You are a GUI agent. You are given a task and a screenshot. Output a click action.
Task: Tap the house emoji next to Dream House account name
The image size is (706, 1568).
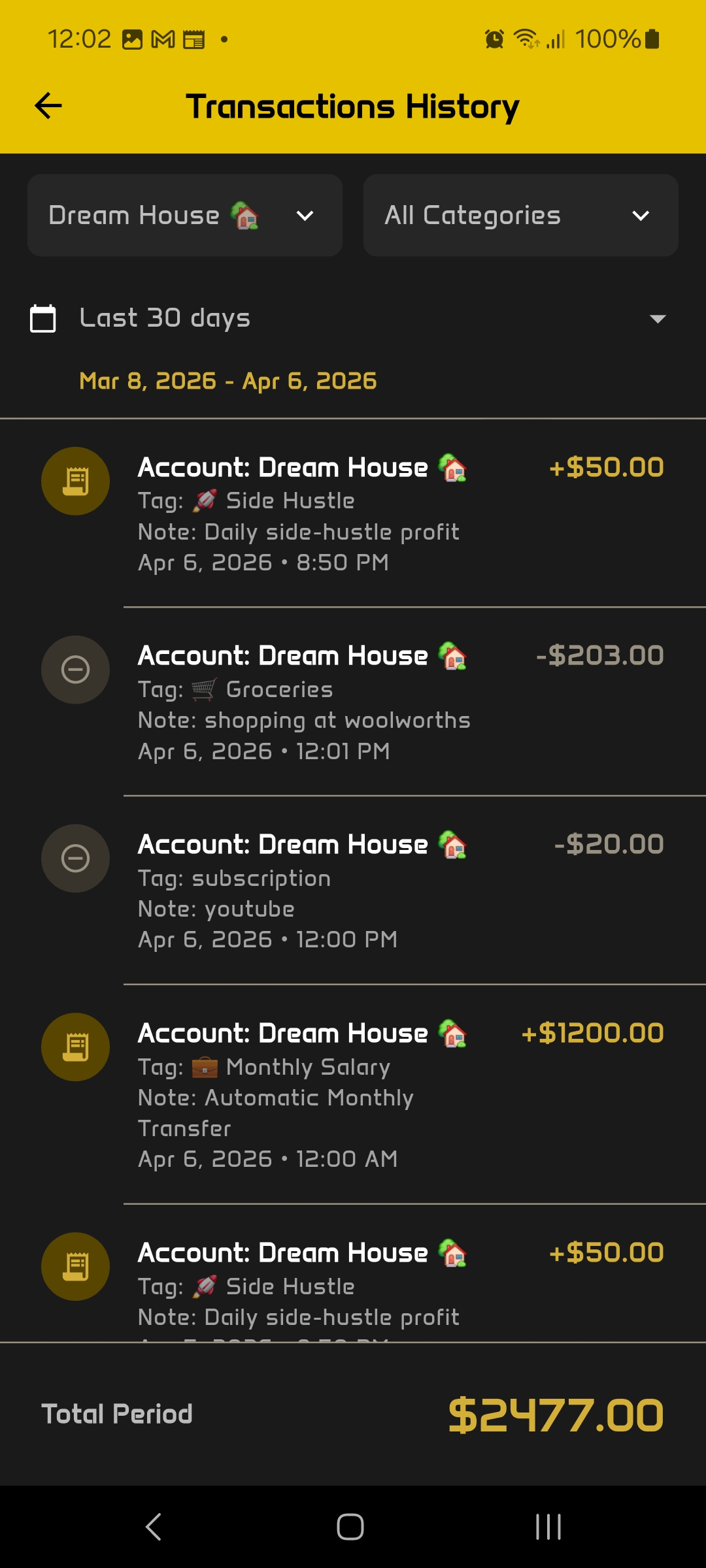246,214
